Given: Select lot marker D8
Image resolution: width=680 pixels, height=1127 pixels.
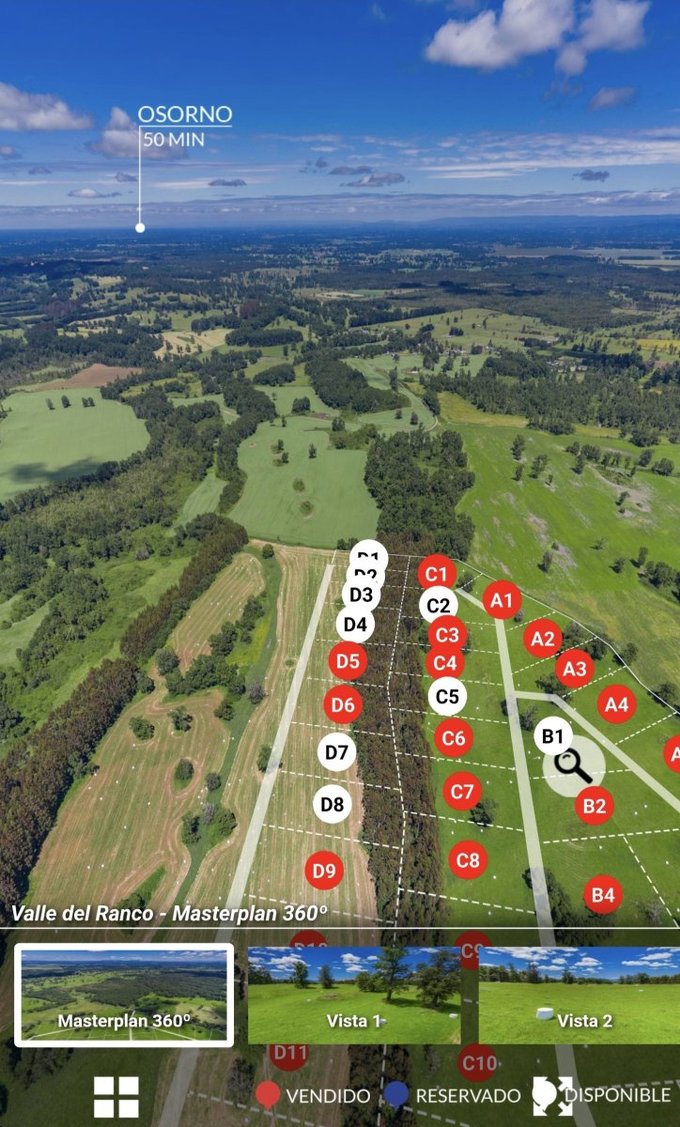Looking at the screenshot, I should click(x=332, y=803).
